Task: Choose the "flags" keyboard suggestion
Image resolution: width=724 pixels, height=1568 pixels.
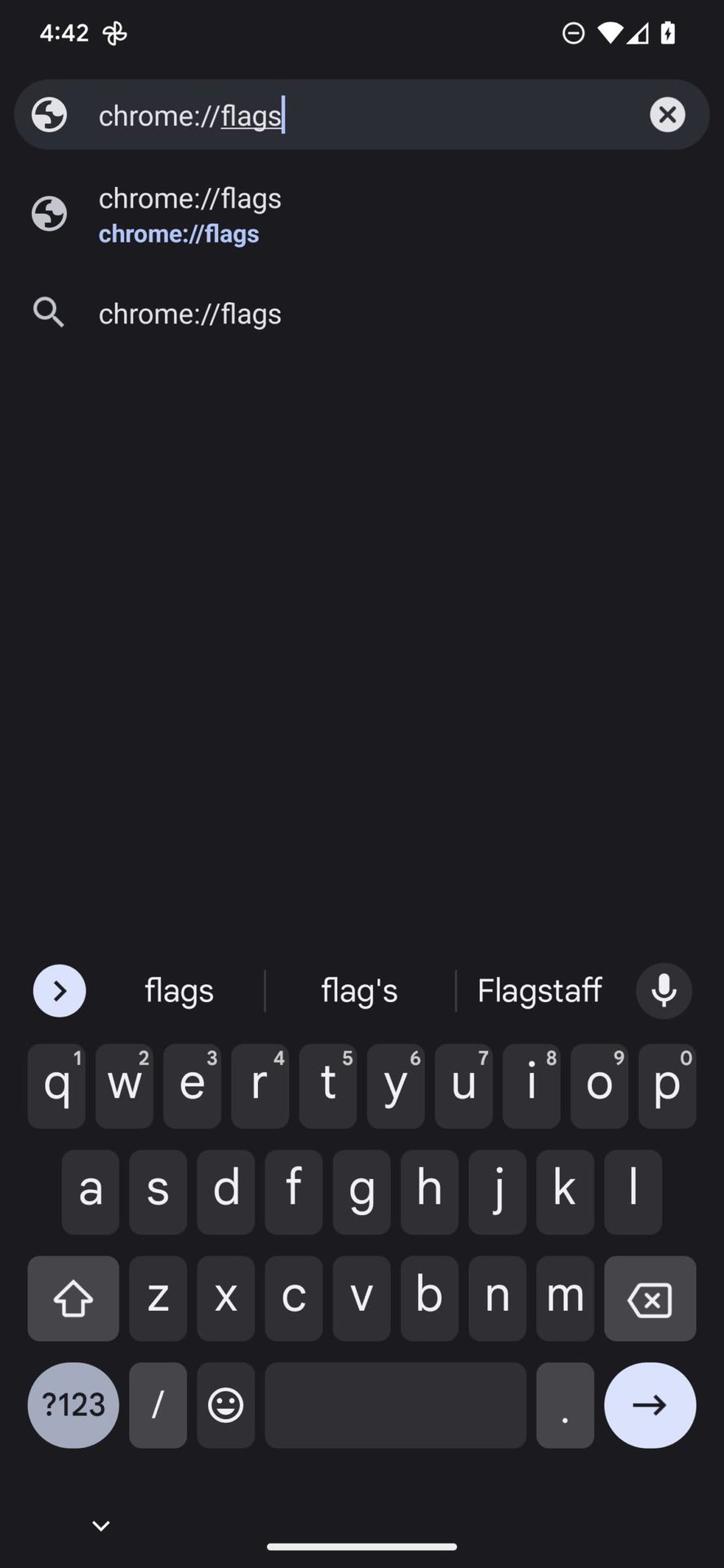Action: 179,991
